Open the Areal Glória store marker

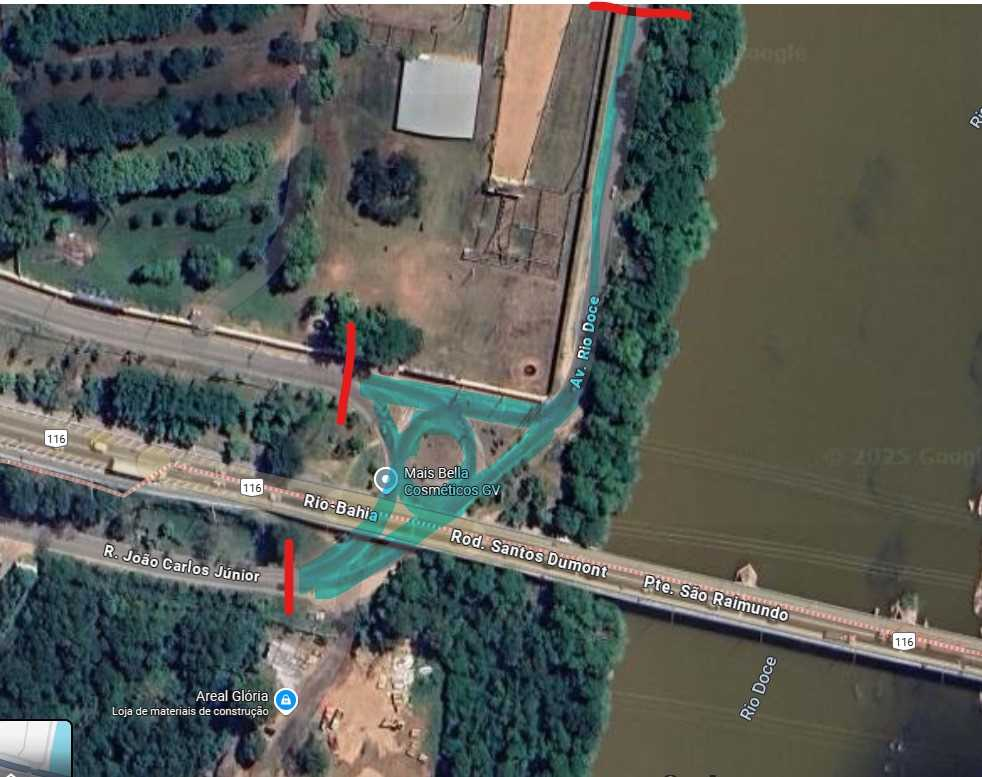tap(286, 699)
